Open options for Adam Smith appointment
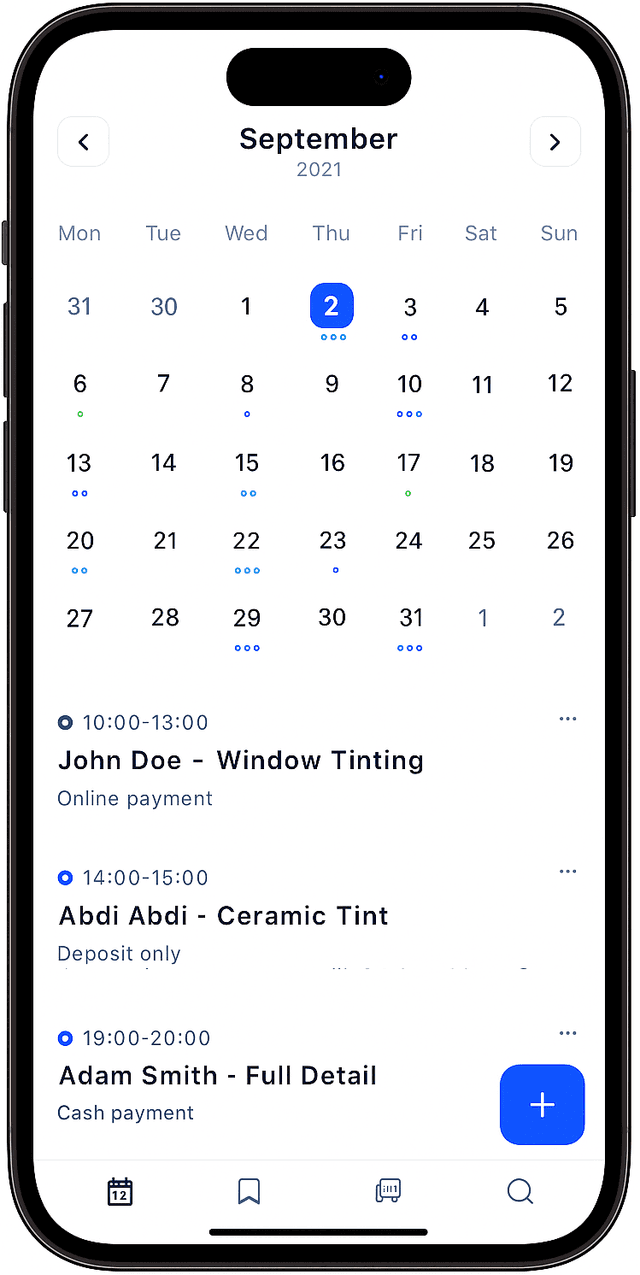640x1275 pixels. tap(568, 1033)
